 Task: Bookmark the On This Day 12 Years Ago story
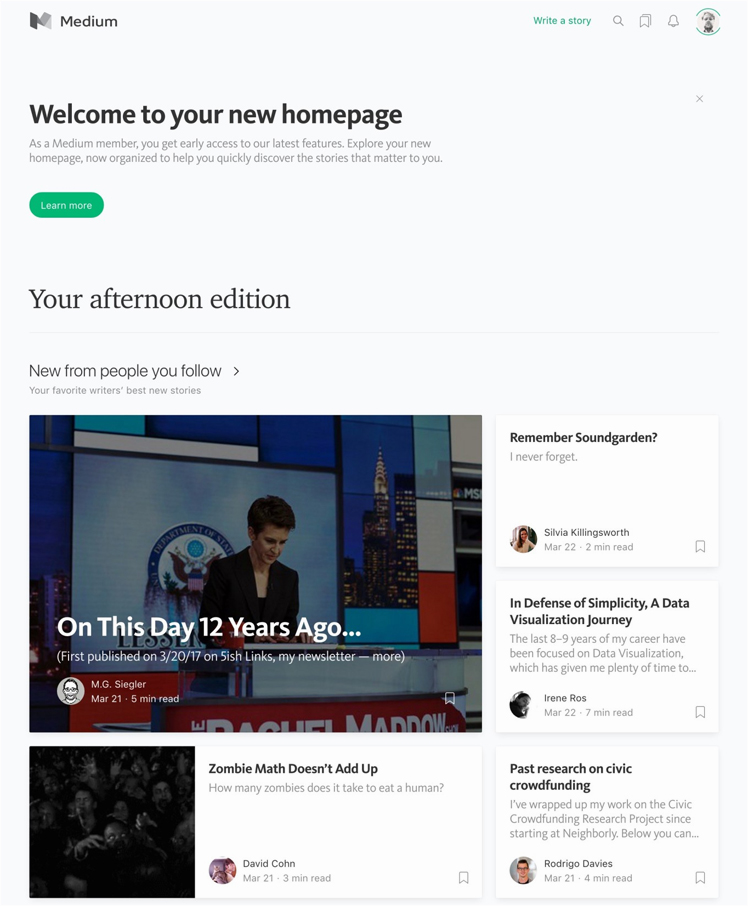450,699
